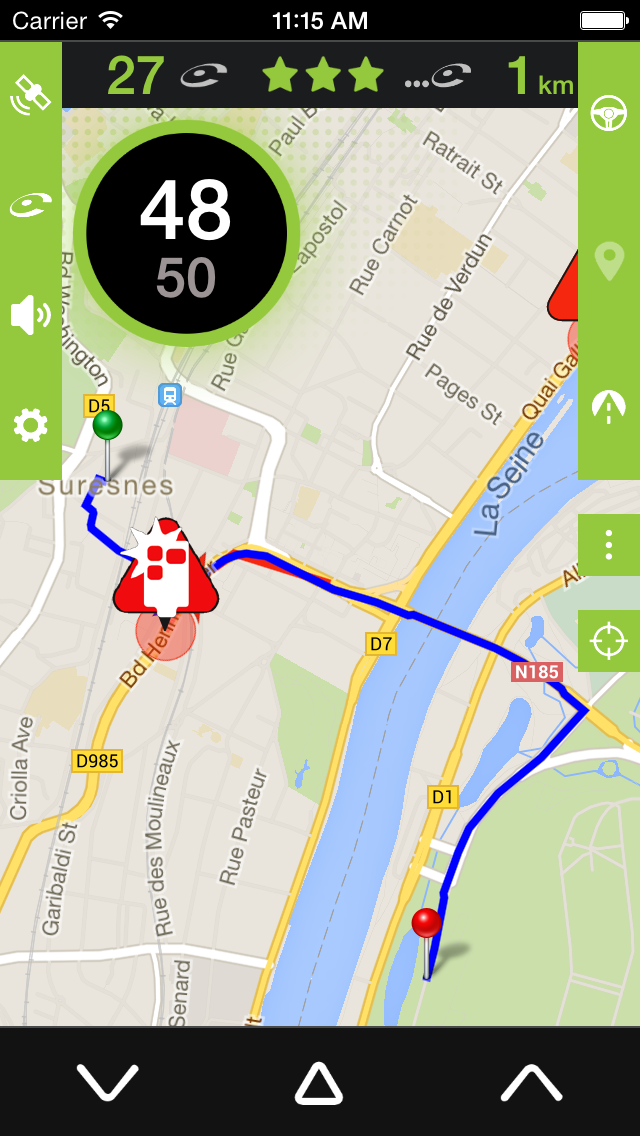The height and width of the screenshot is (1136, 640).
Task: Toggle the sound speaker icon
Action: 30,315
